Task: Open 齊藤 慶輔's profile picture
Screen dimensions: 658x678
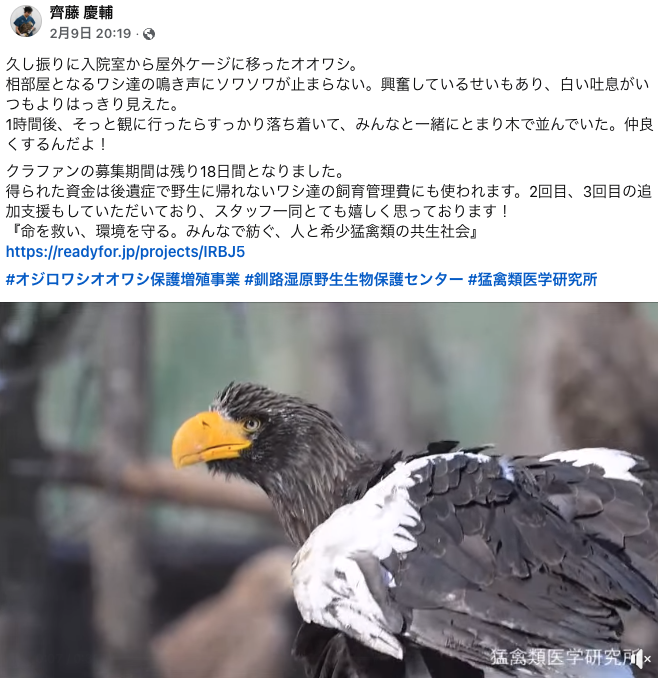Action: [x=25, y=21]
